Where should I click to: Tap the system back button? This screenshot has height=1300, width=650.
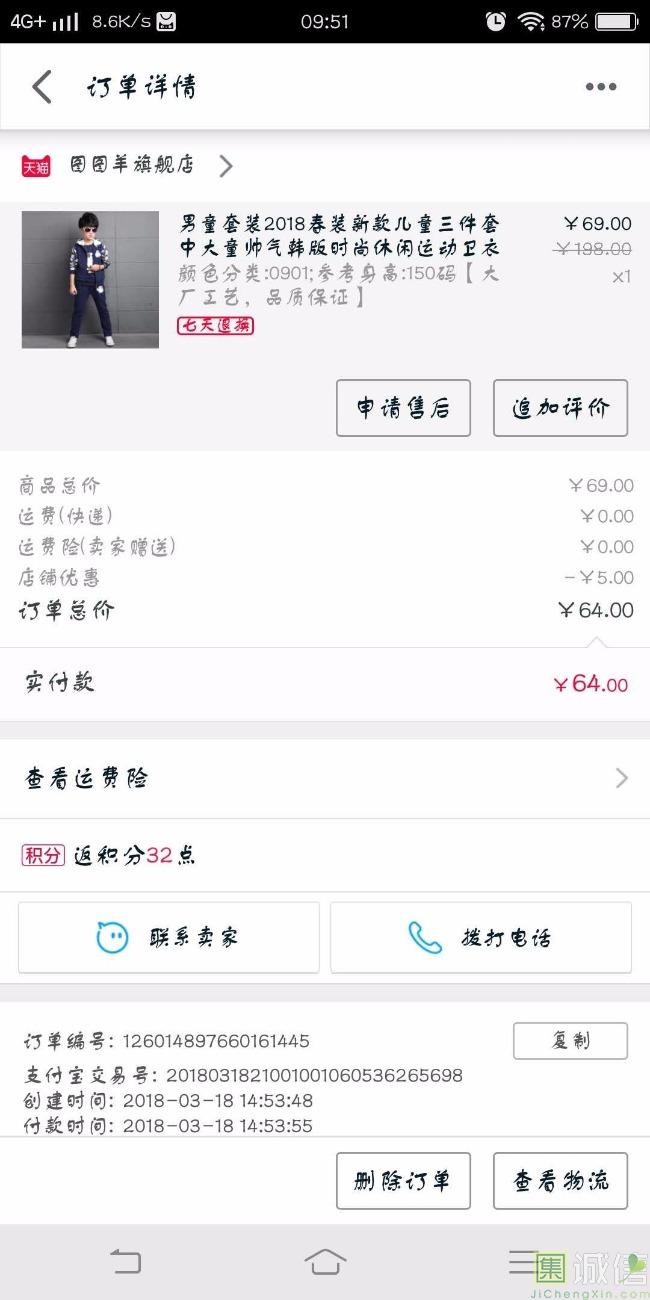tap(125, 1262)
